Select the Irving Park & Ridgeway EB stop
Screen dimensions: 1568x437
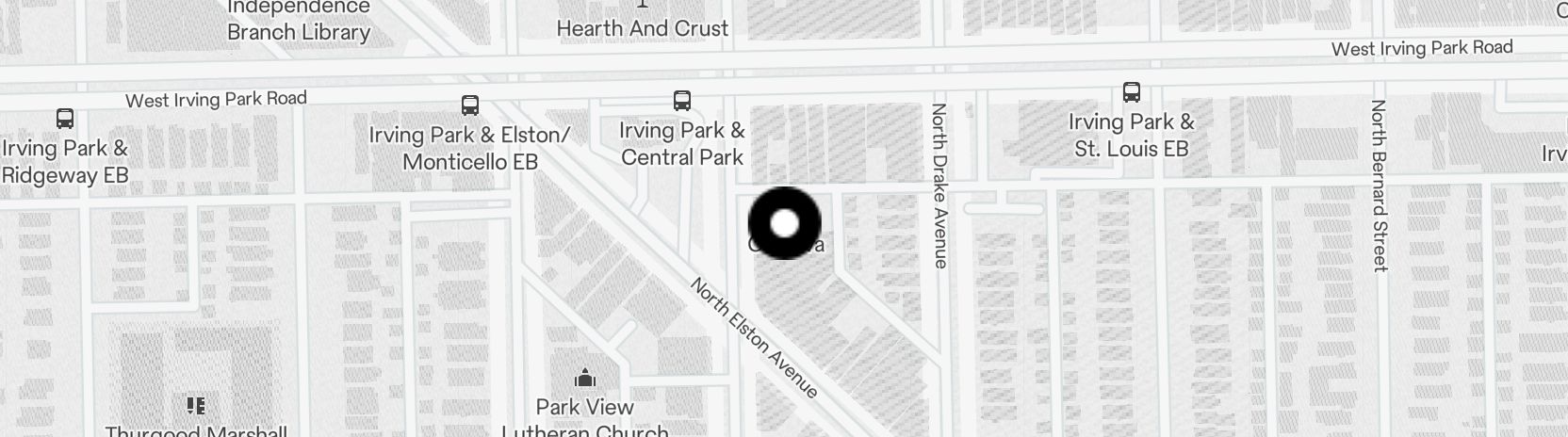[x=65, y=119]
